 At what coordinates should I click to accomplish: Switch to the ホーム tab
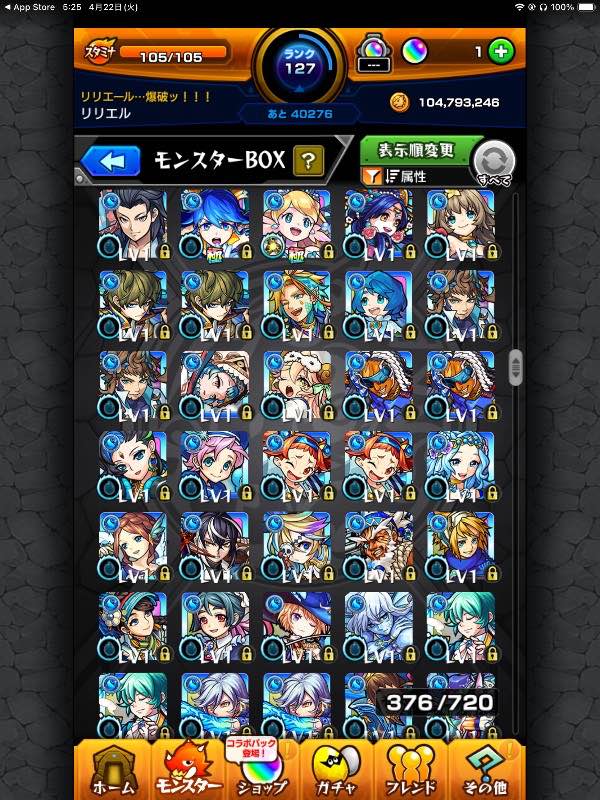[111, 770]
